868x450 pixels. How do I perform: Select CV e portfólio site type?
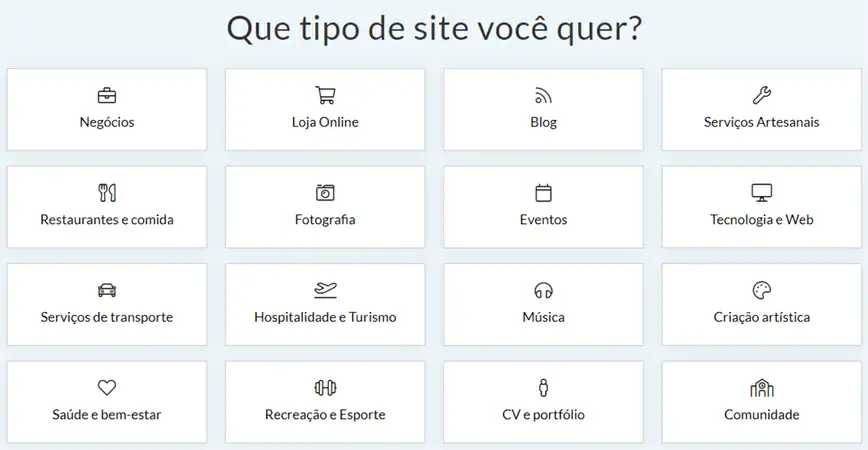(x=543, y=401)
